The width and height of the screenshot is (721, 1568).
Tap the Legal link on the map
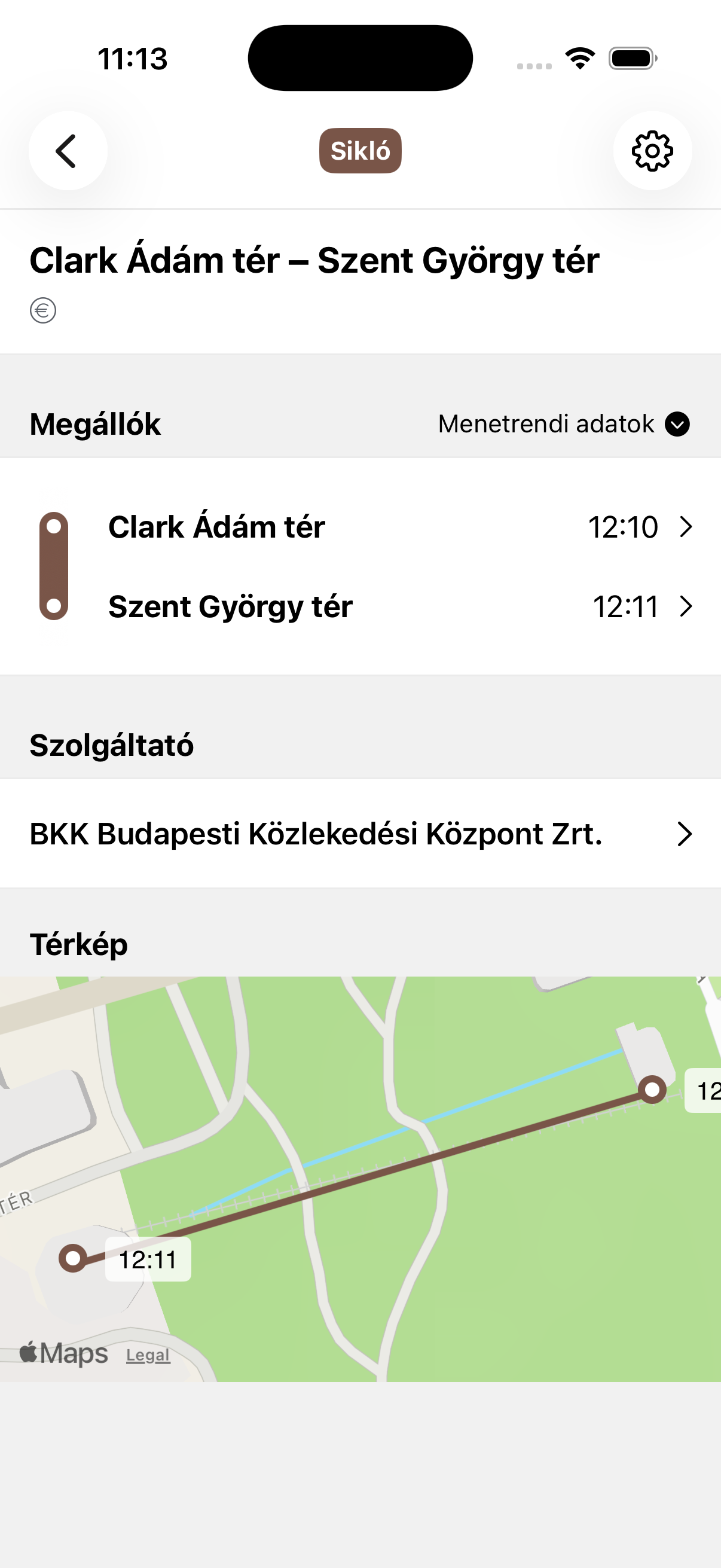(x=148, y=1355)
